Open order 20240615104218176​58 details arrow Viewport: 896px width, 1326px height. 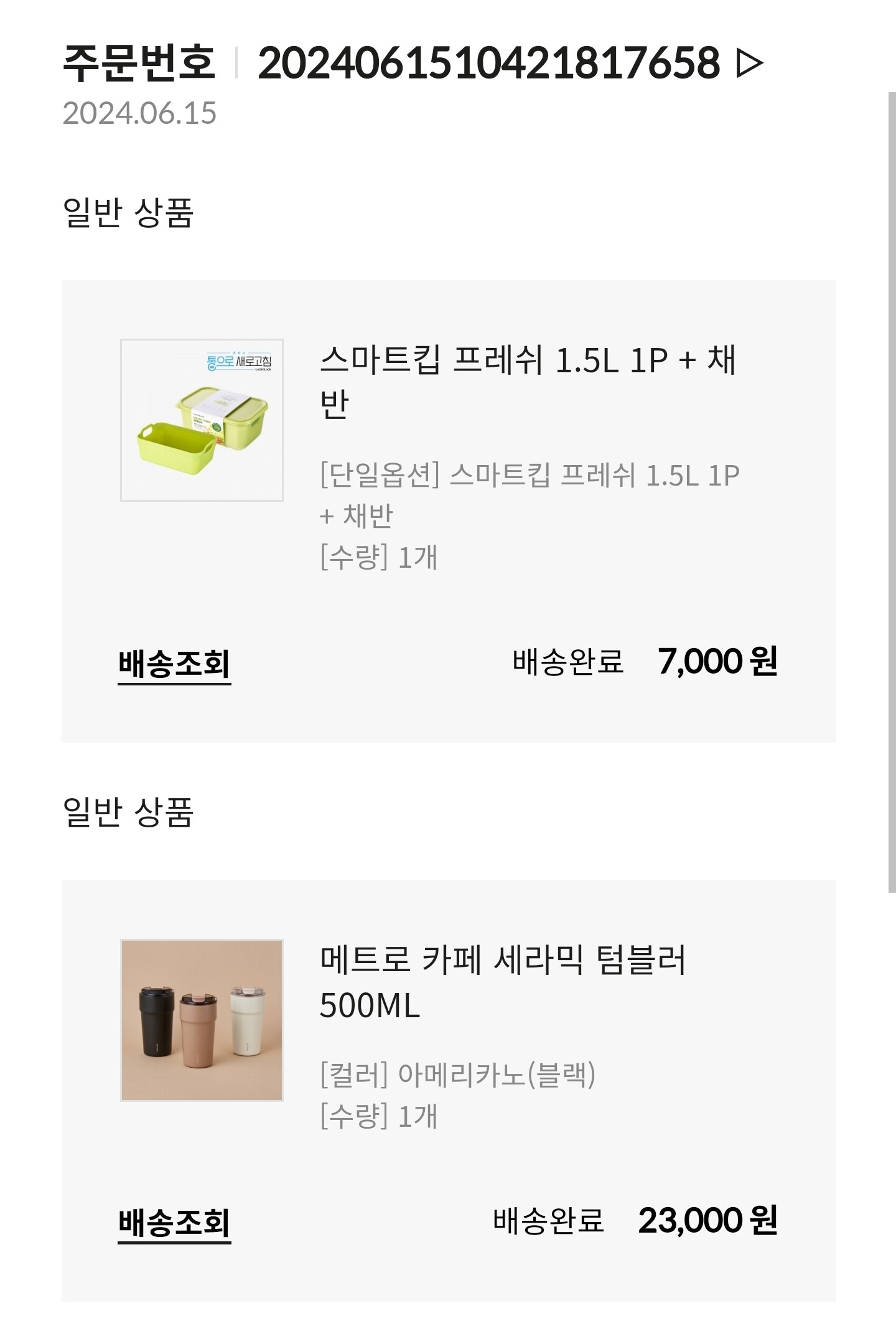[749, 63]
